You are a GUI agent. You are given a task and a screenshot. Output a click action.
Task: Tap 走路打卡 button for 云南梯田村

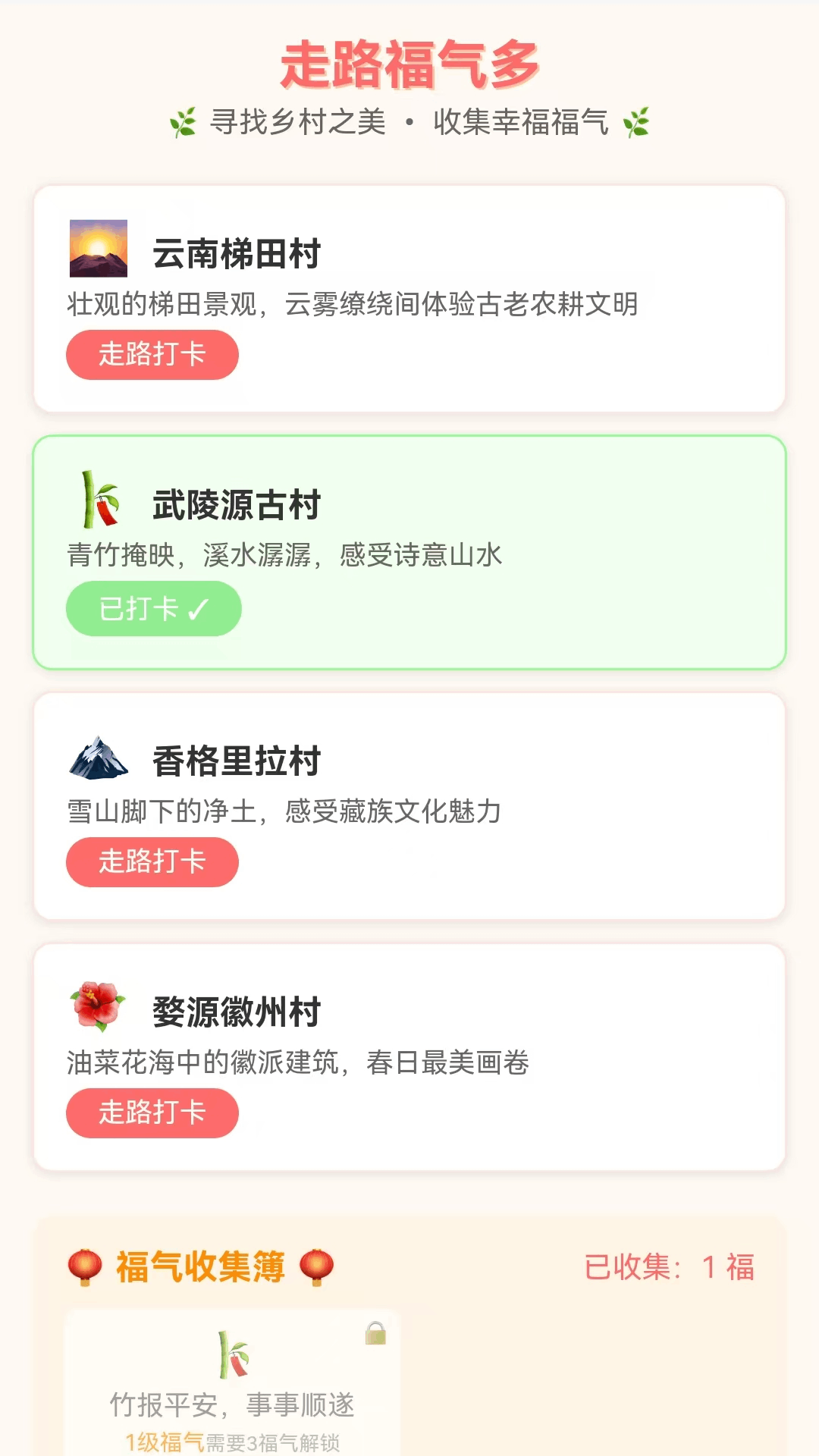coord(152,354)
